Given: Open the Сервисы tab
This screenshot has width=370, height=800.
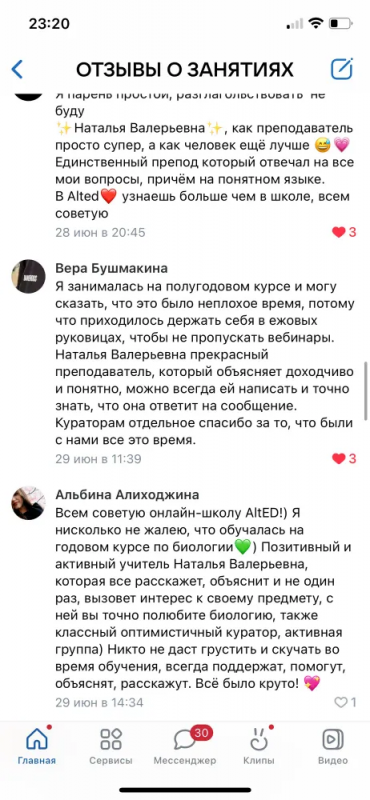Looking at the screenshot, I should pos(111,746).
